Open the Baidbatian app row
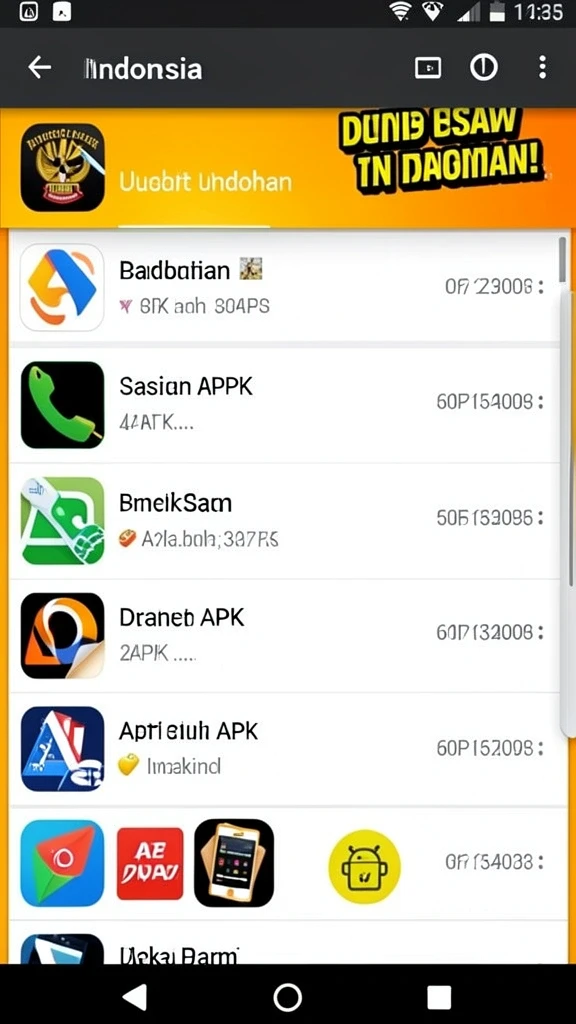The height and width of the screenshot is (1024, 576). click(285, 287)
